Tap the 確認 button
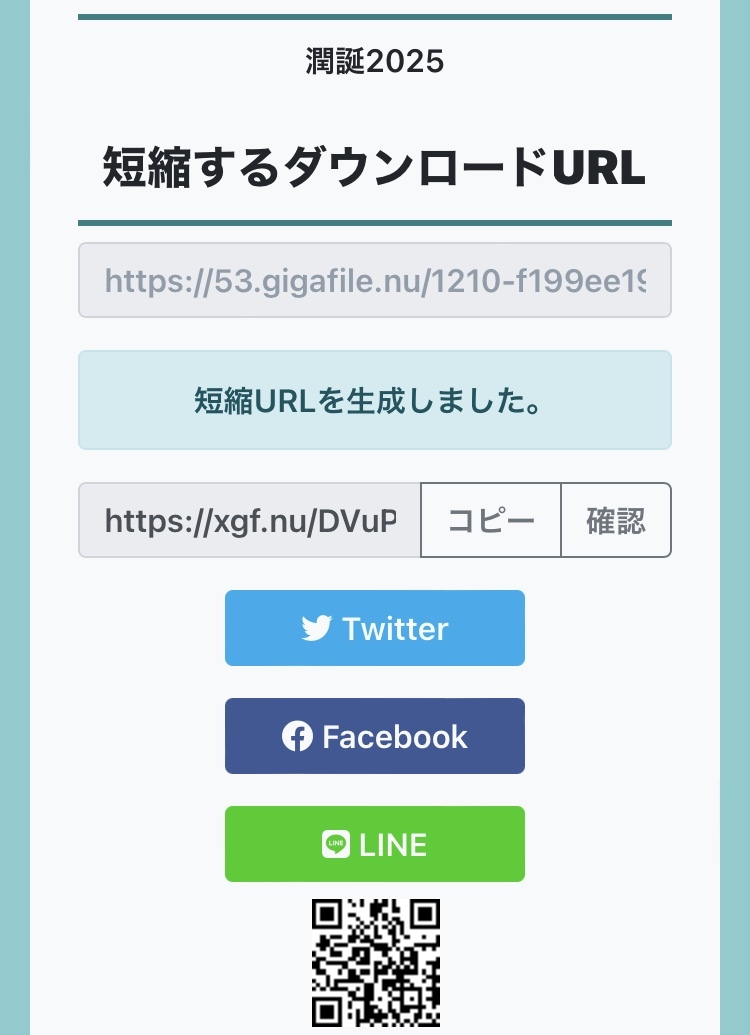The height and width of the screenshot is (1035, 750). (x=616, y=520)
